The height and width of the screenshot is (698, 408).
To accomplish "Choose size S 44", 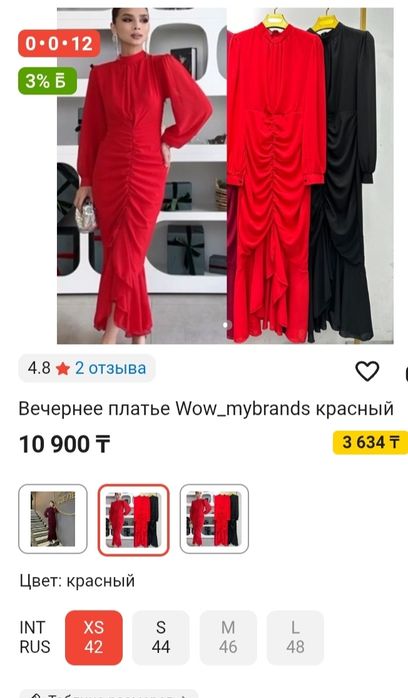I will (x=161, y=637).
